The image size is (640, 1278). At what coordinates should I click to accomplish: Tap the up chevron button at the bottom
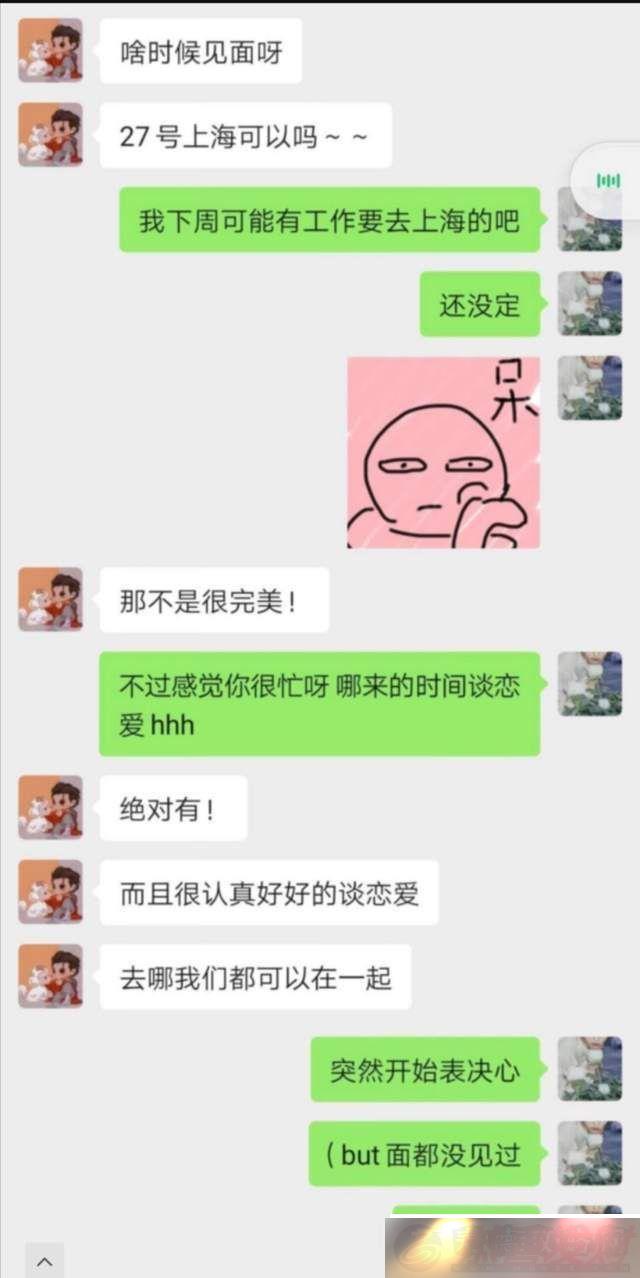click(45, 1260)
